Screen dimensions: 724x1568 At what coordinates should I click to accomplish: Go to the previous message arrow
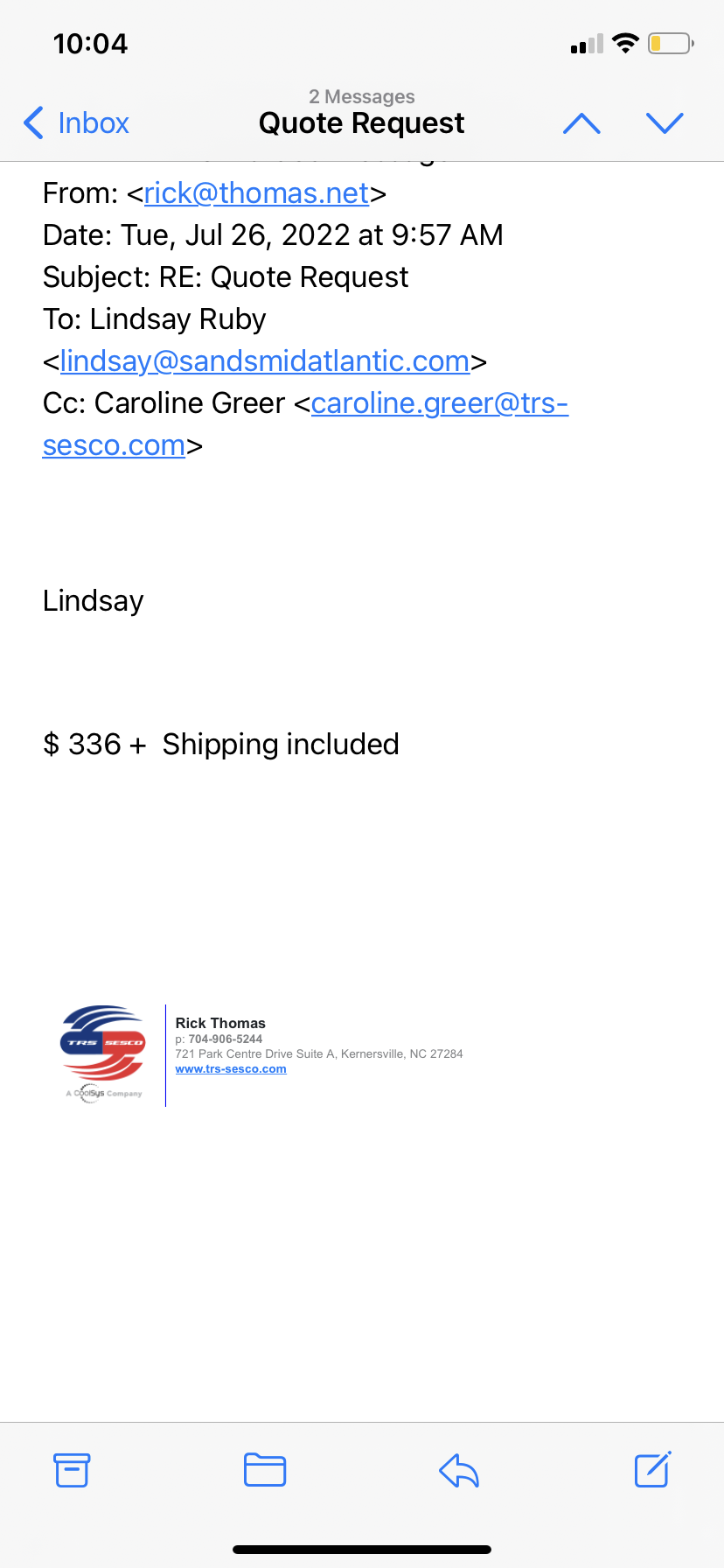click(581, 123)
